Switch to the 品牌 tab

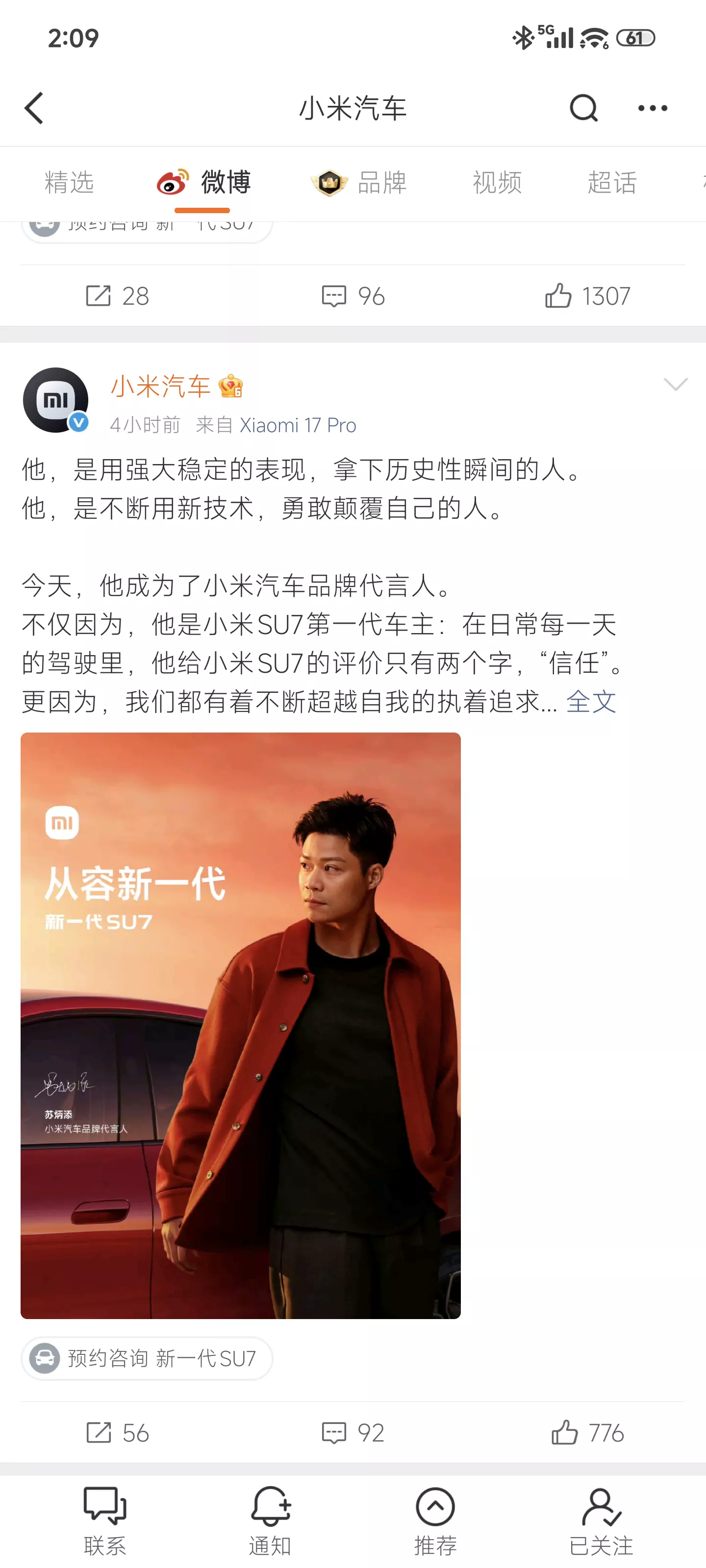coord(359,183)
